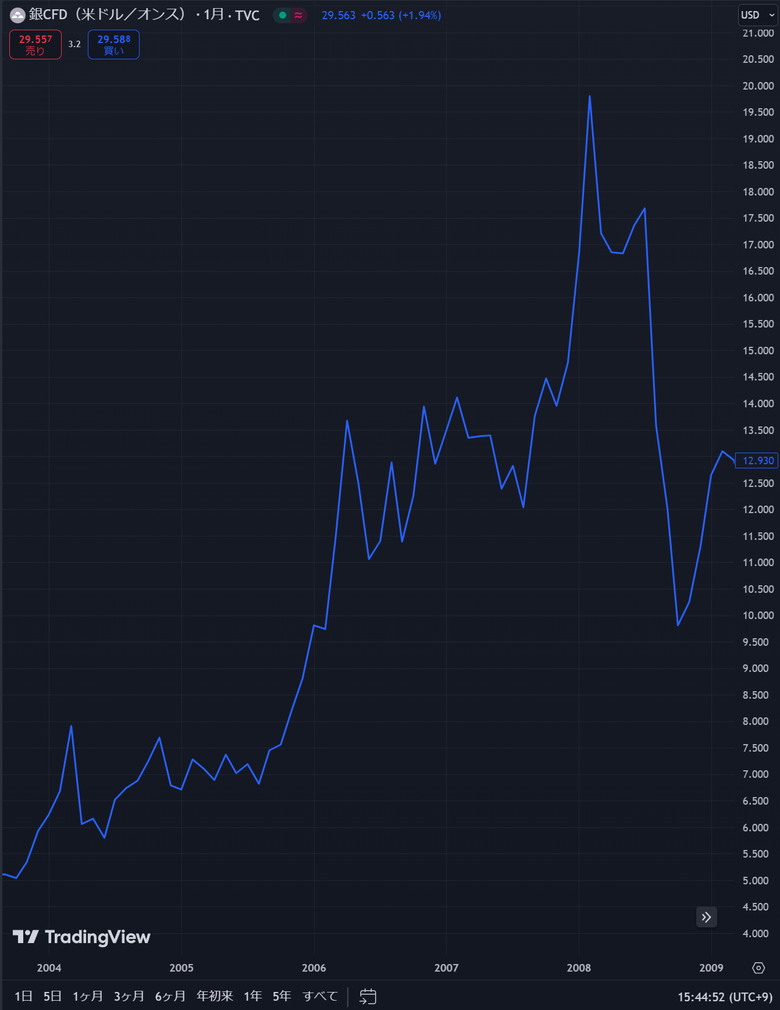Show all data with すべて
The image size is (780, 1010).
tap(320, 996)
